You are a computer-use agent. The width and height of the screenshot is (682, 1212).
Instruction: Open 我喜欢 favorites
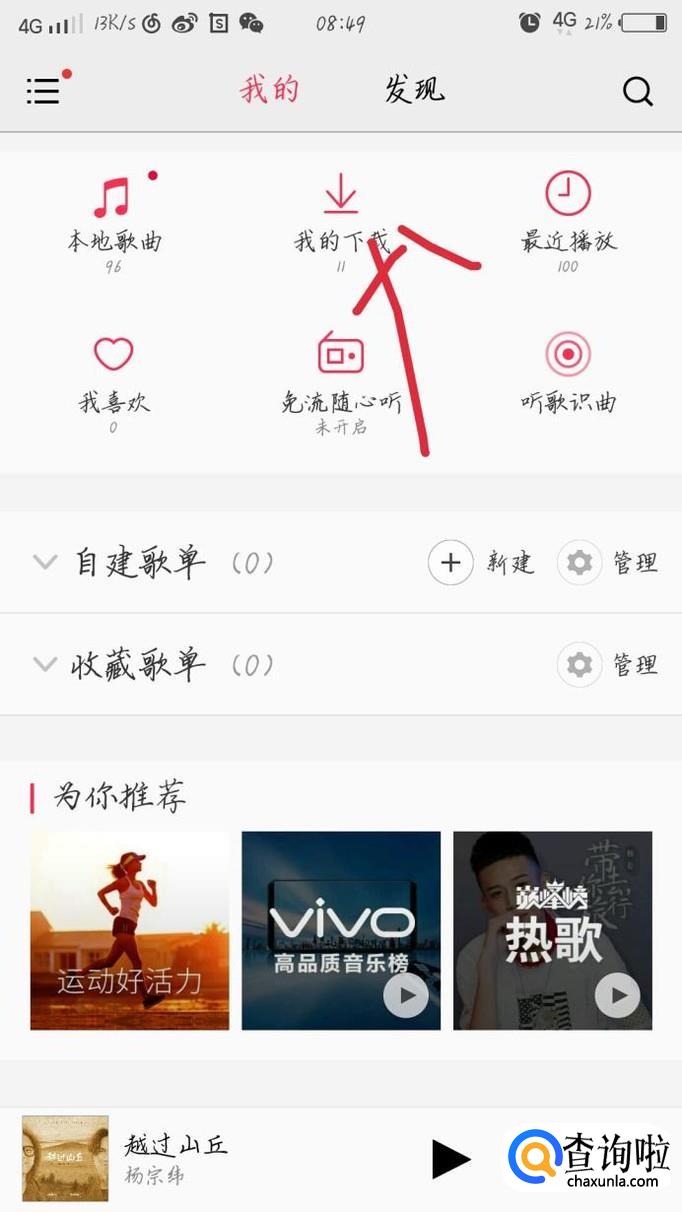tap(113, 380)
